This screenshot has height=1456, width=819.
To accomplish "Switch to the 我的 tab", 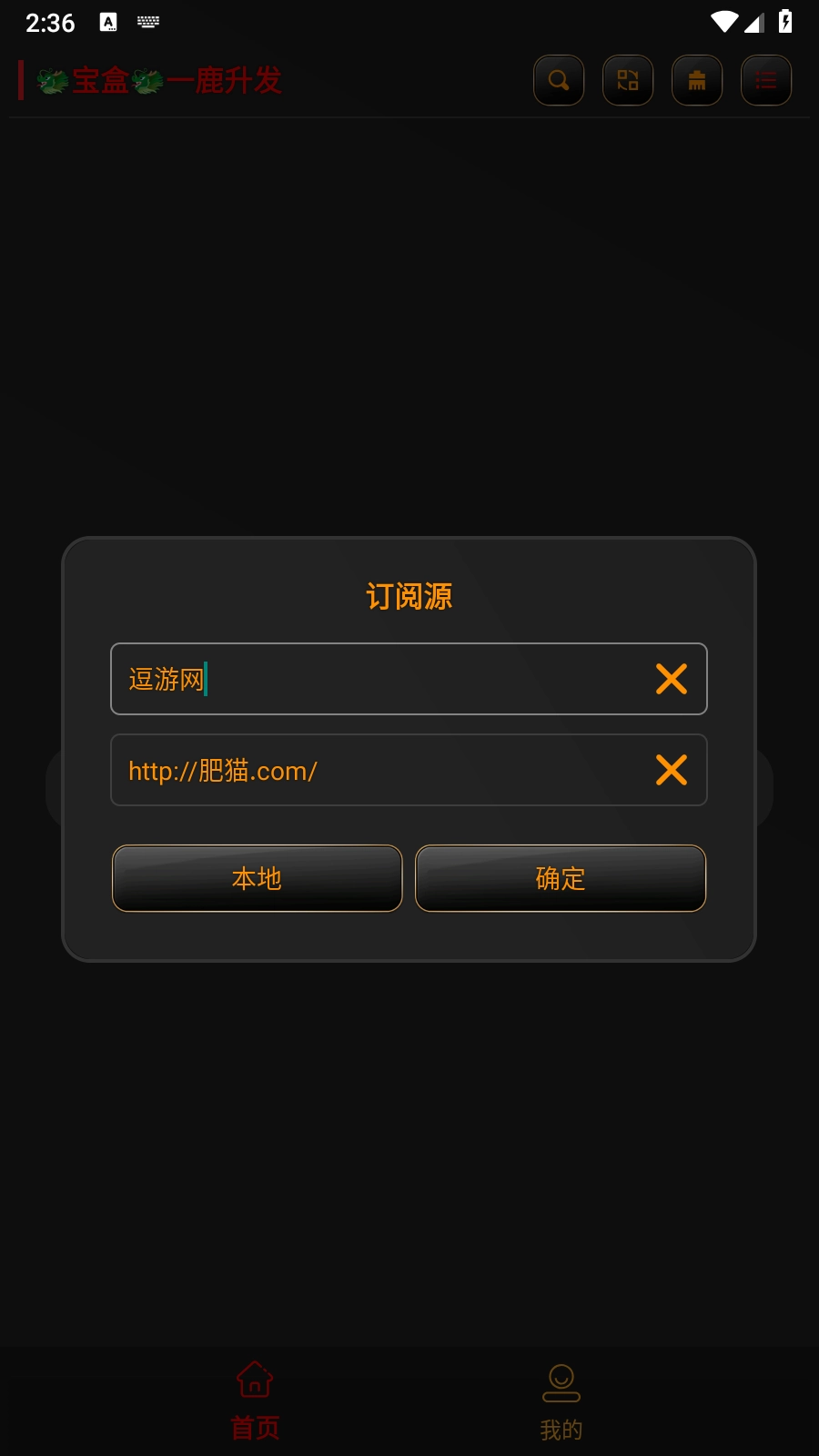I will 561,1401.
